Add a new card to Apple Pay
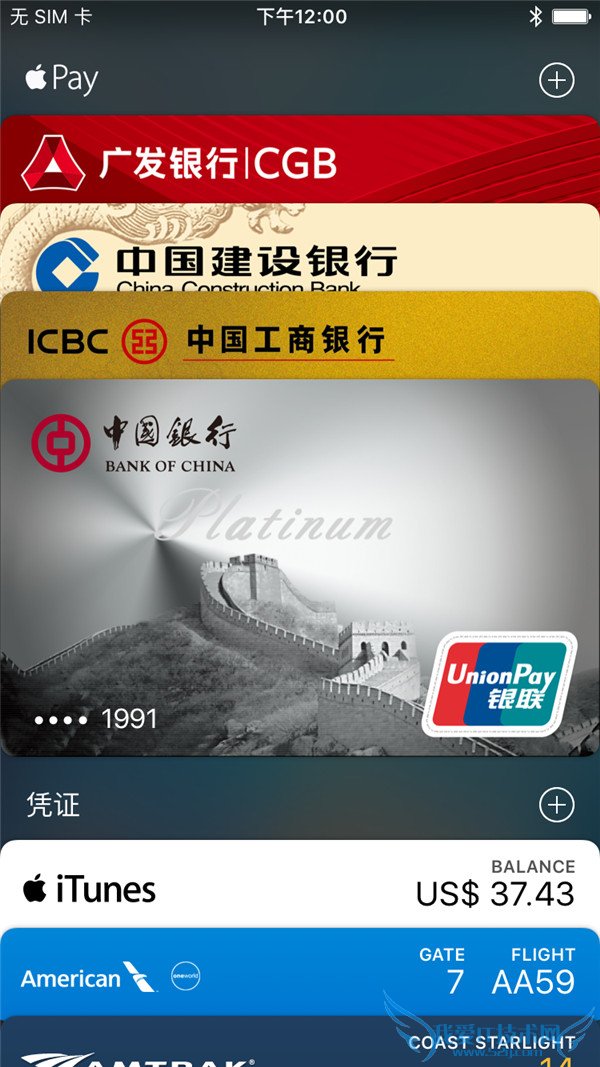The image size is (600, 1067). [x=556, y=80]
